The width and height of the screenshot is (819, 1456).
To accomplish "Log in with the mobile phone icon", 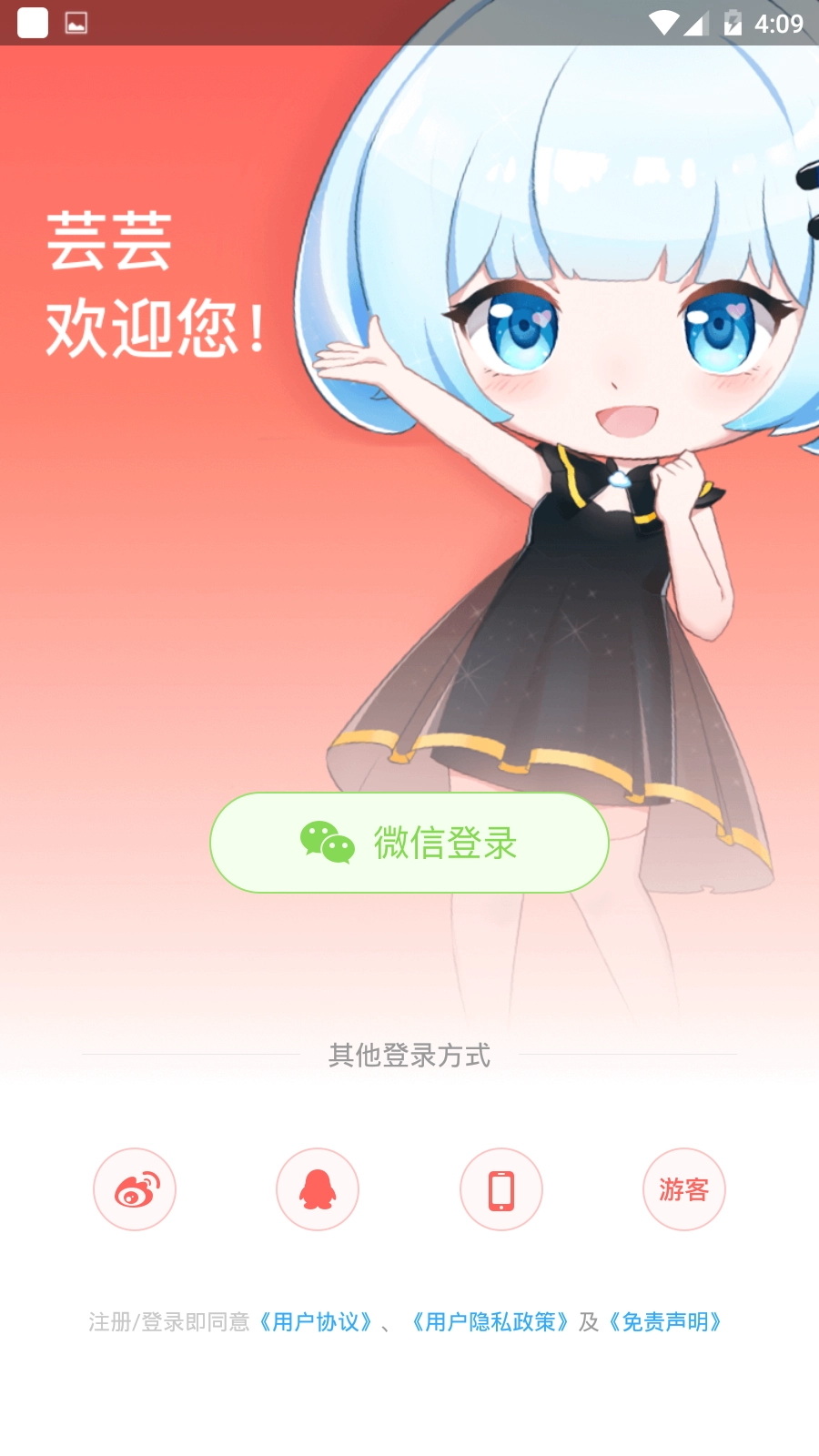I will pyautogui.click(x=501, y=1189).
